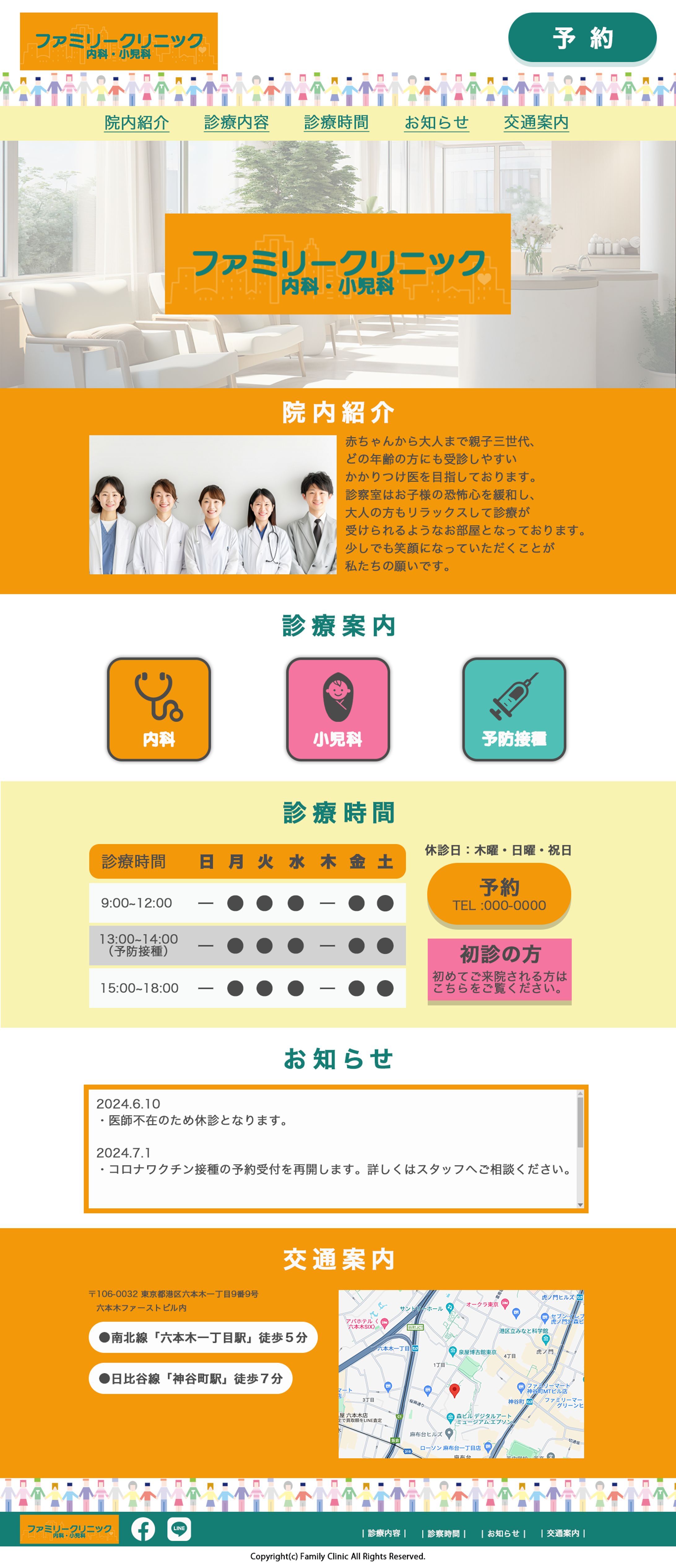
Task: Tap the down arrow of the news scrollbar
Action: point(580,1205)
